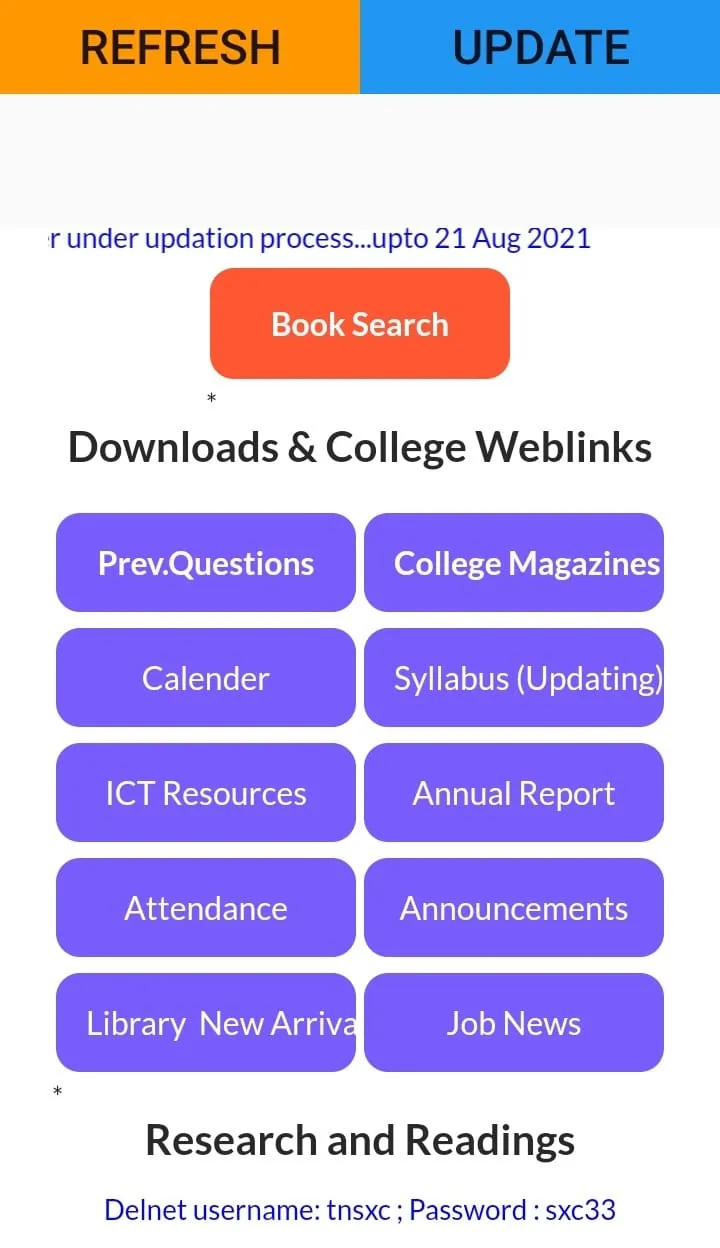View the Annual Report
This screenshot has height=1248, width=720.
click(x=514, y=793)
